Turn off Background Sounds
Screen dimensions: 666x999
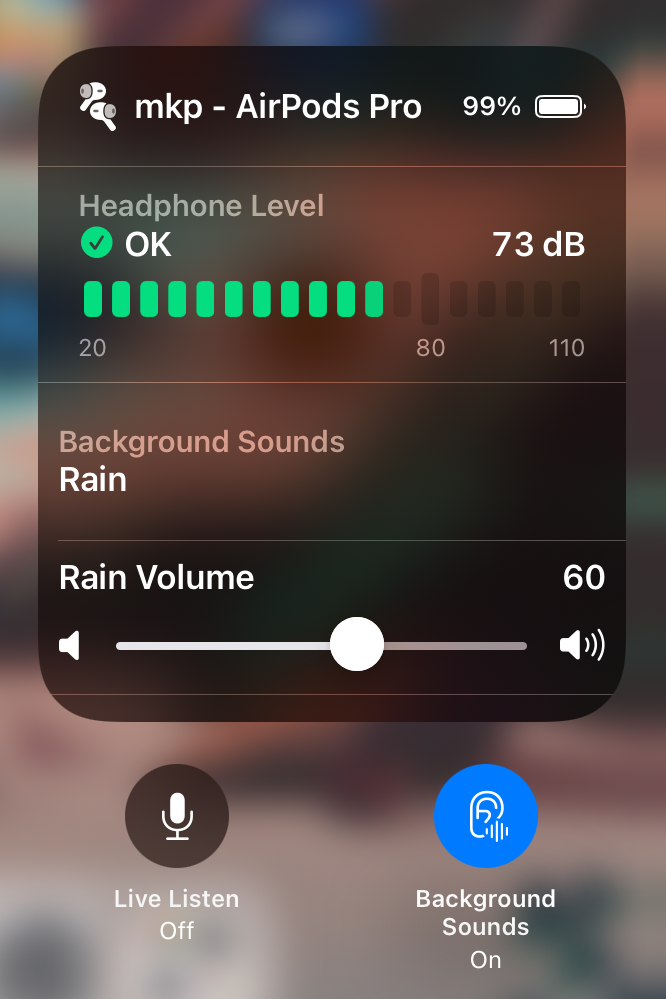[485, 816]
